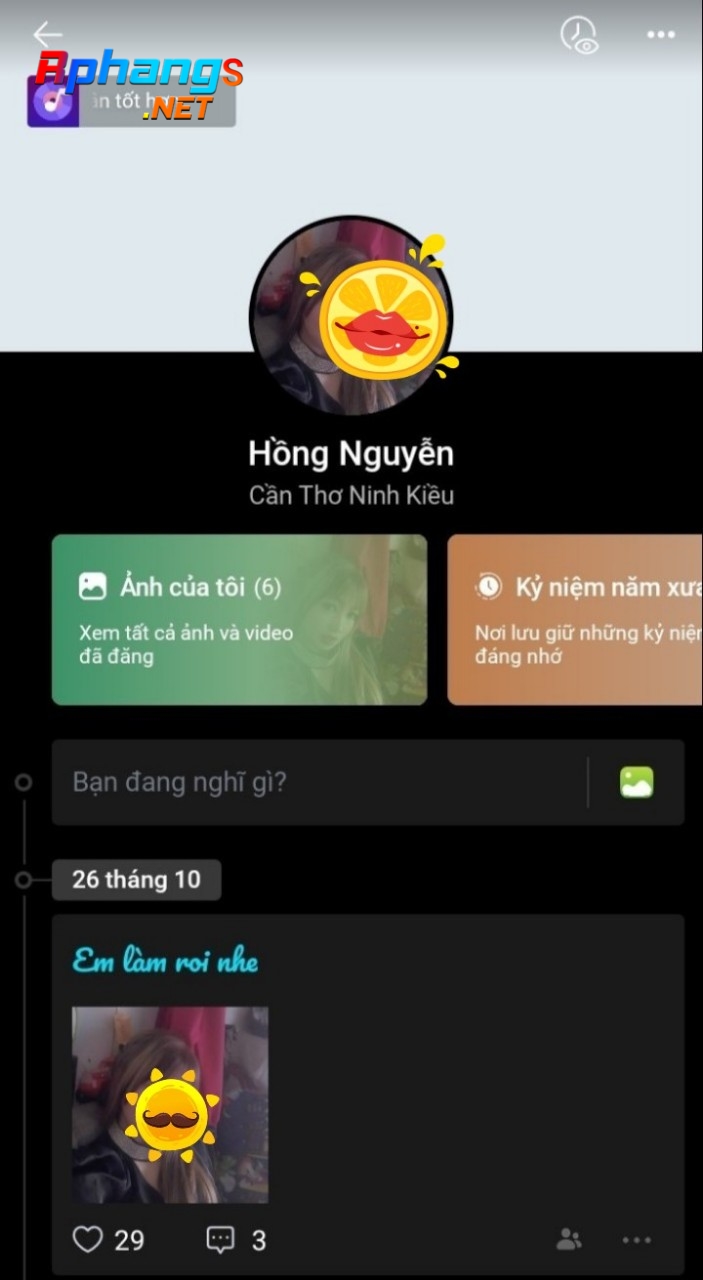Add a photo using the green image icon
Screen dimensions: 703x1280
click(x=636, y=782)
